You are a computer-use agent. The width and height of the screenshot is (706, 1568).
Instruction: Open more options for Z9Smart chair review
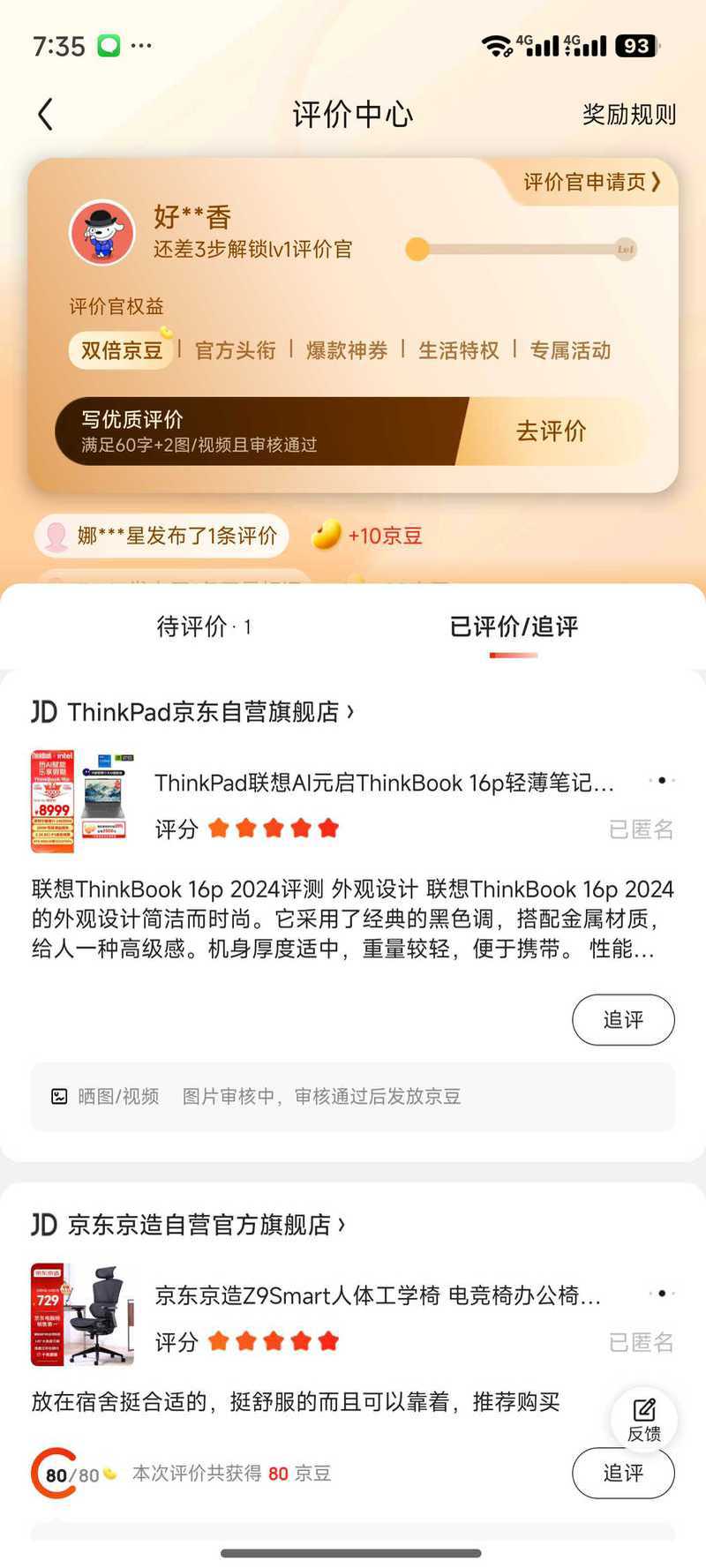662,1294
